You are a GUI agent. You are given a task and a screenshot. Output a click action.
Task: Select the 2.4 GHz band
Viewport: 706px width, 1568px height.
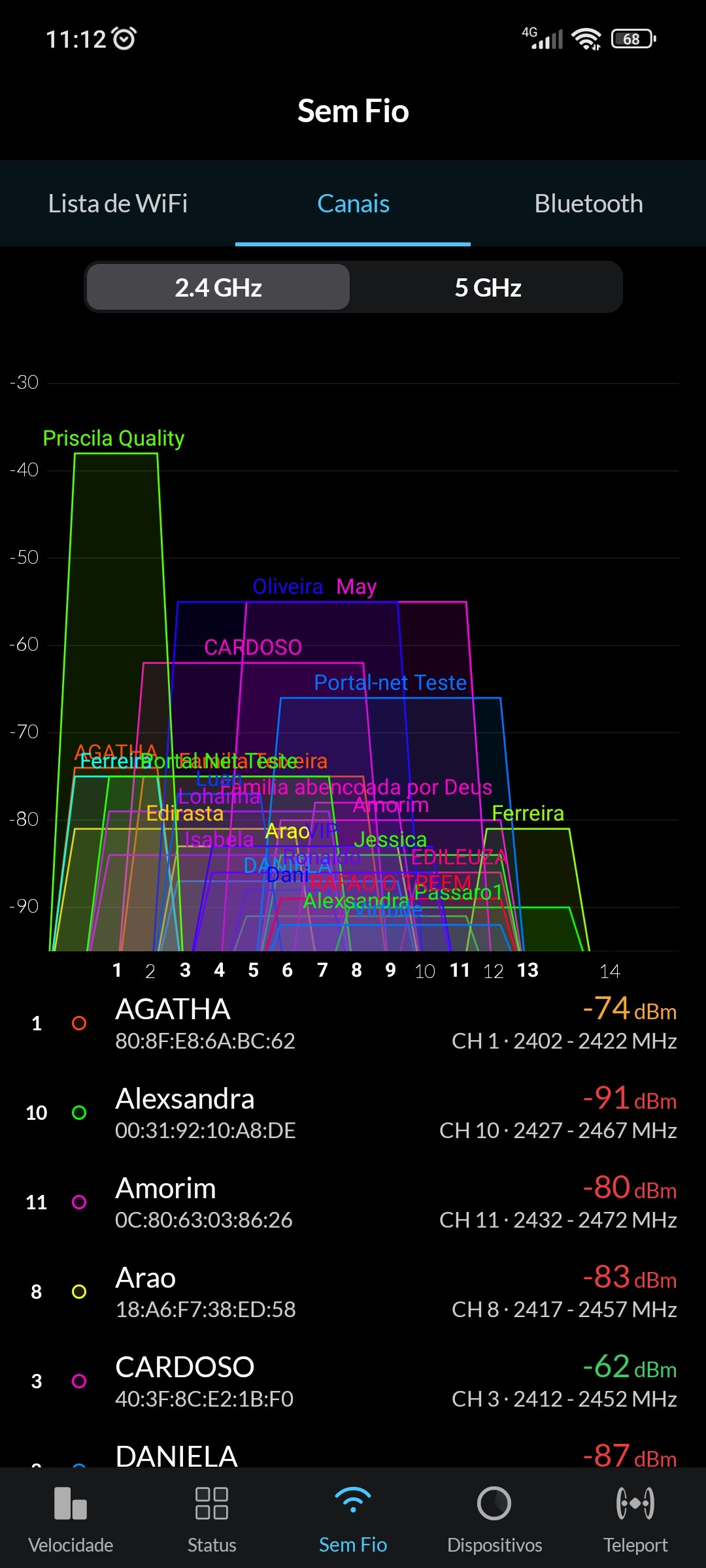coord(218,287)
